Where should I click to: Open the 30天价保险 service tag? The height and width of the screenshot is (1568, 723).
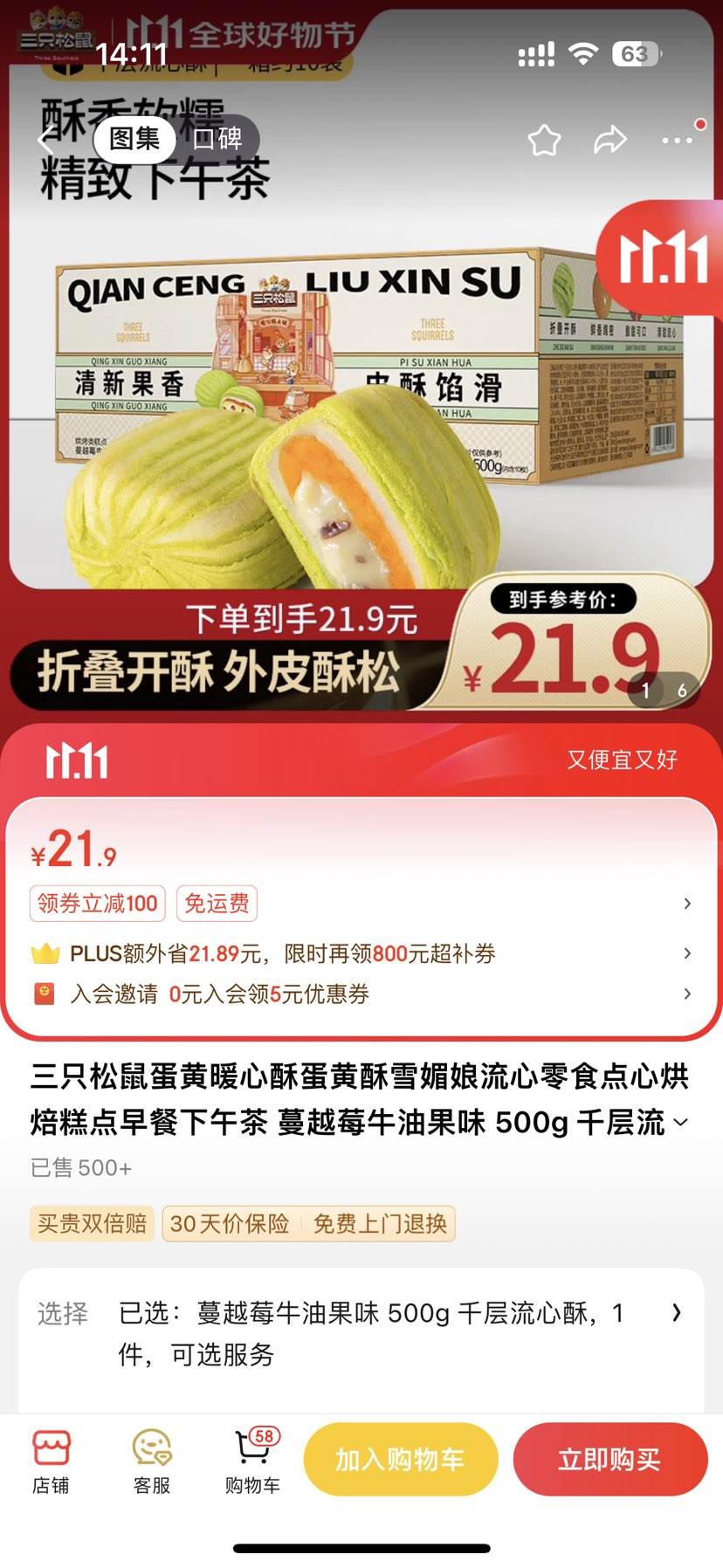pyautogui.click(x=230, y=1223)
